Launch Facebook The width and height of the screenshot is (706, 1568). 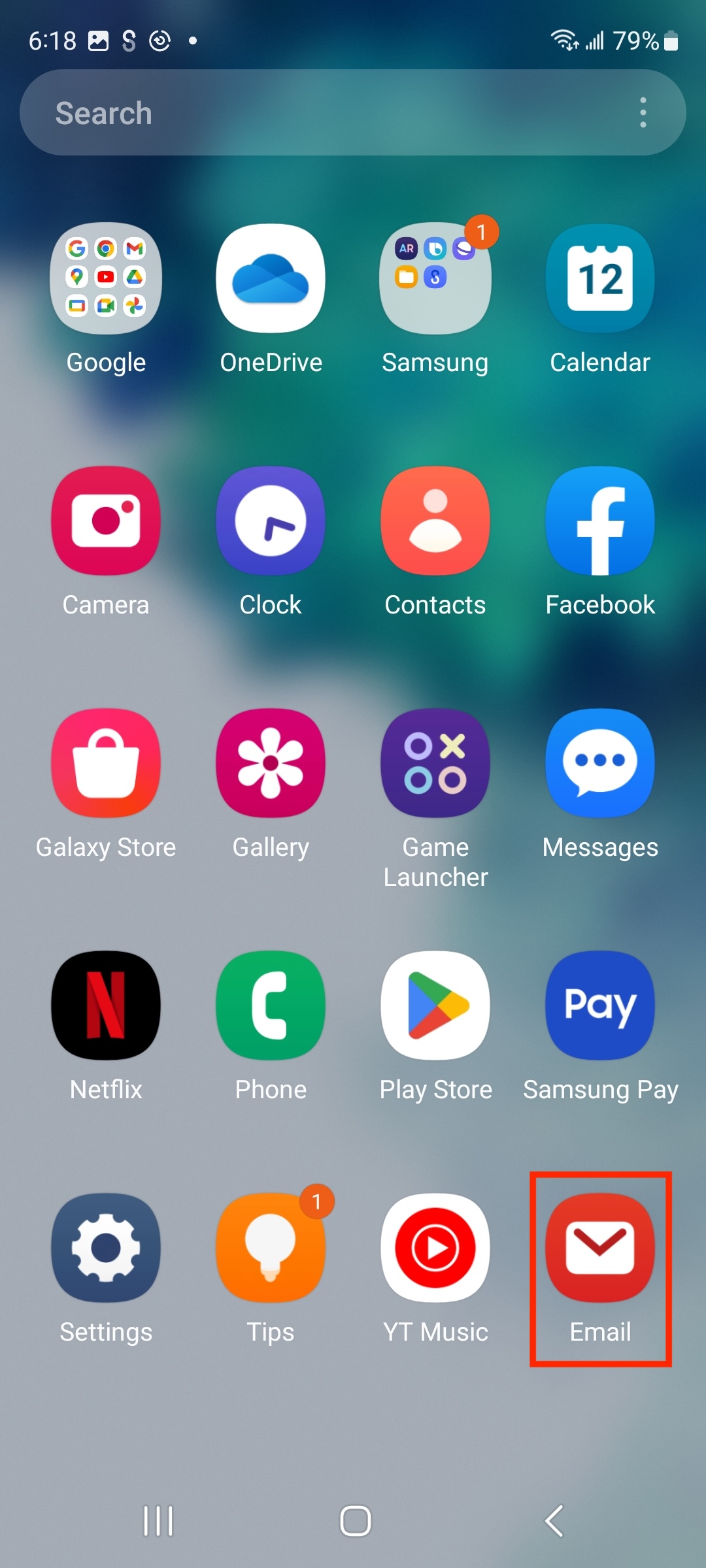(x=600, y=521)
